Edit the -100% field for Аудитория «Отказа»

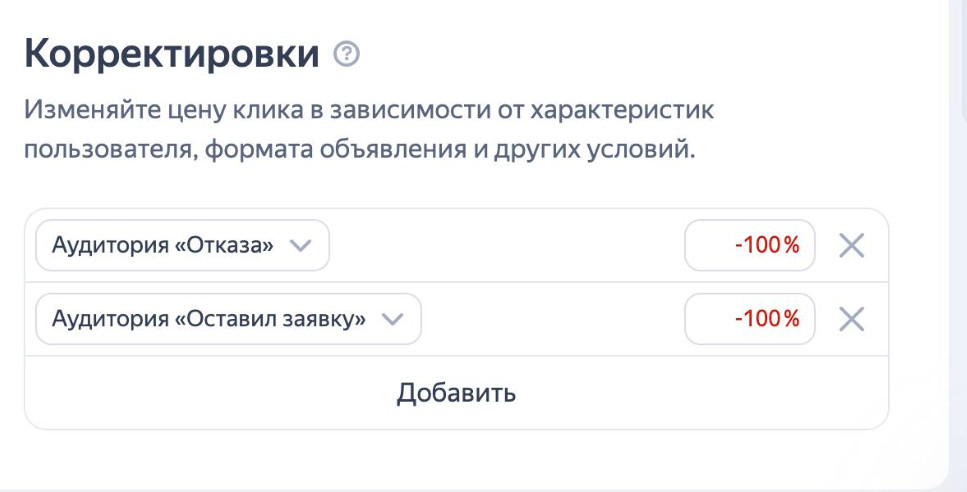point(749,246)
